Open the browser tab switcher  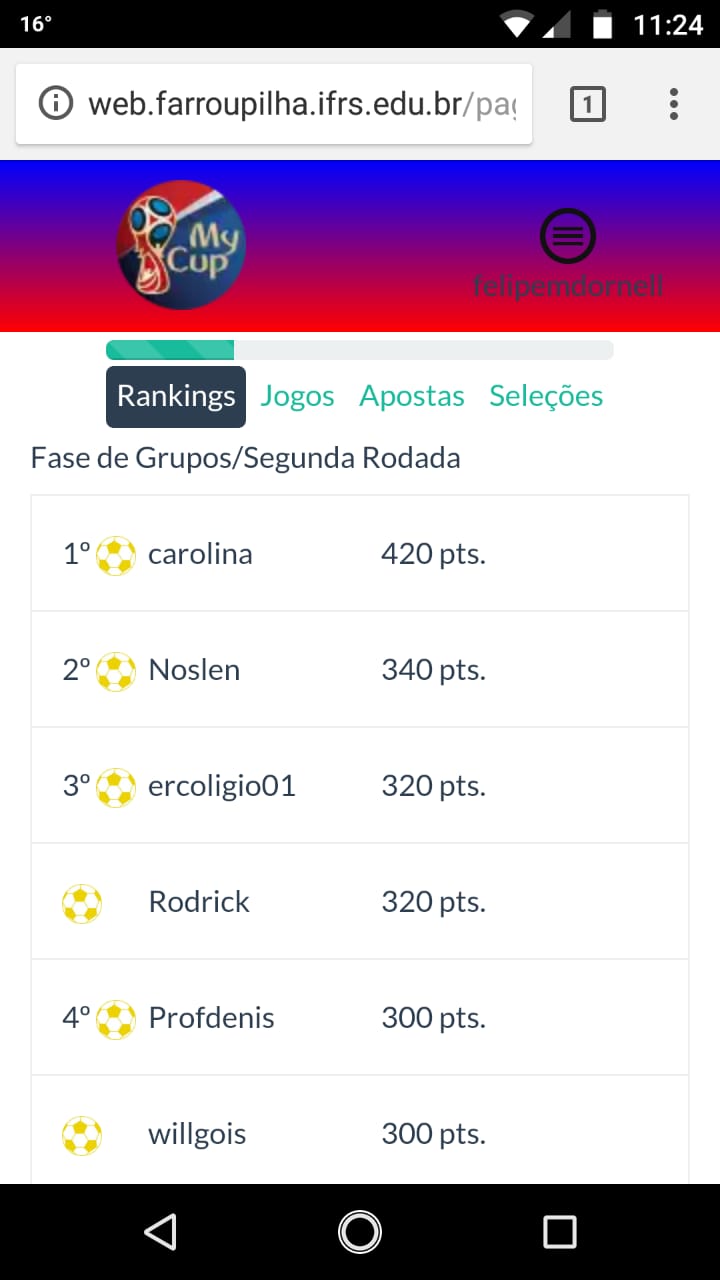[588, 104]
